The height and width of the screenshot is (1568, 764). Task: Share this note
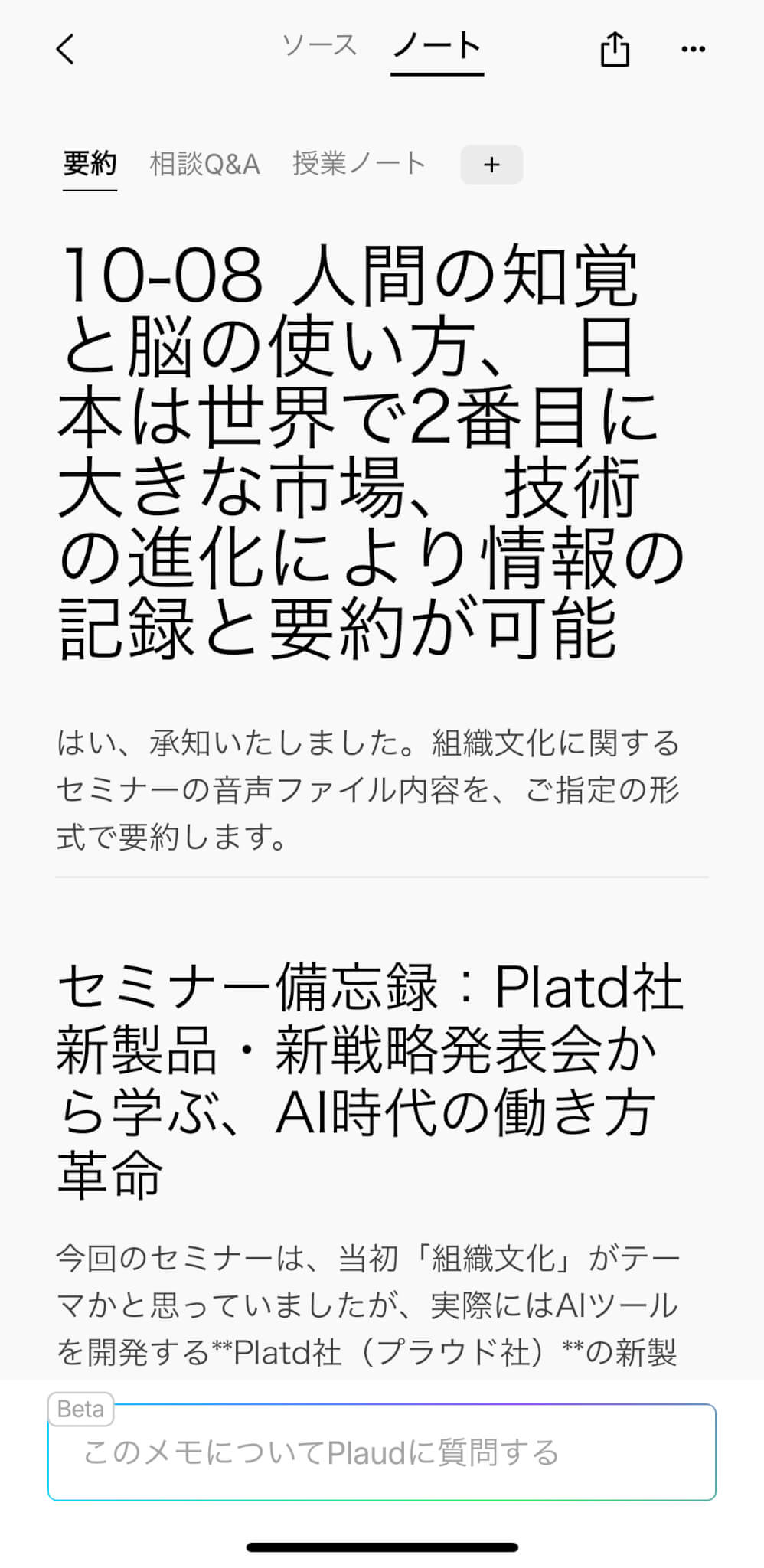pos(614,50)
